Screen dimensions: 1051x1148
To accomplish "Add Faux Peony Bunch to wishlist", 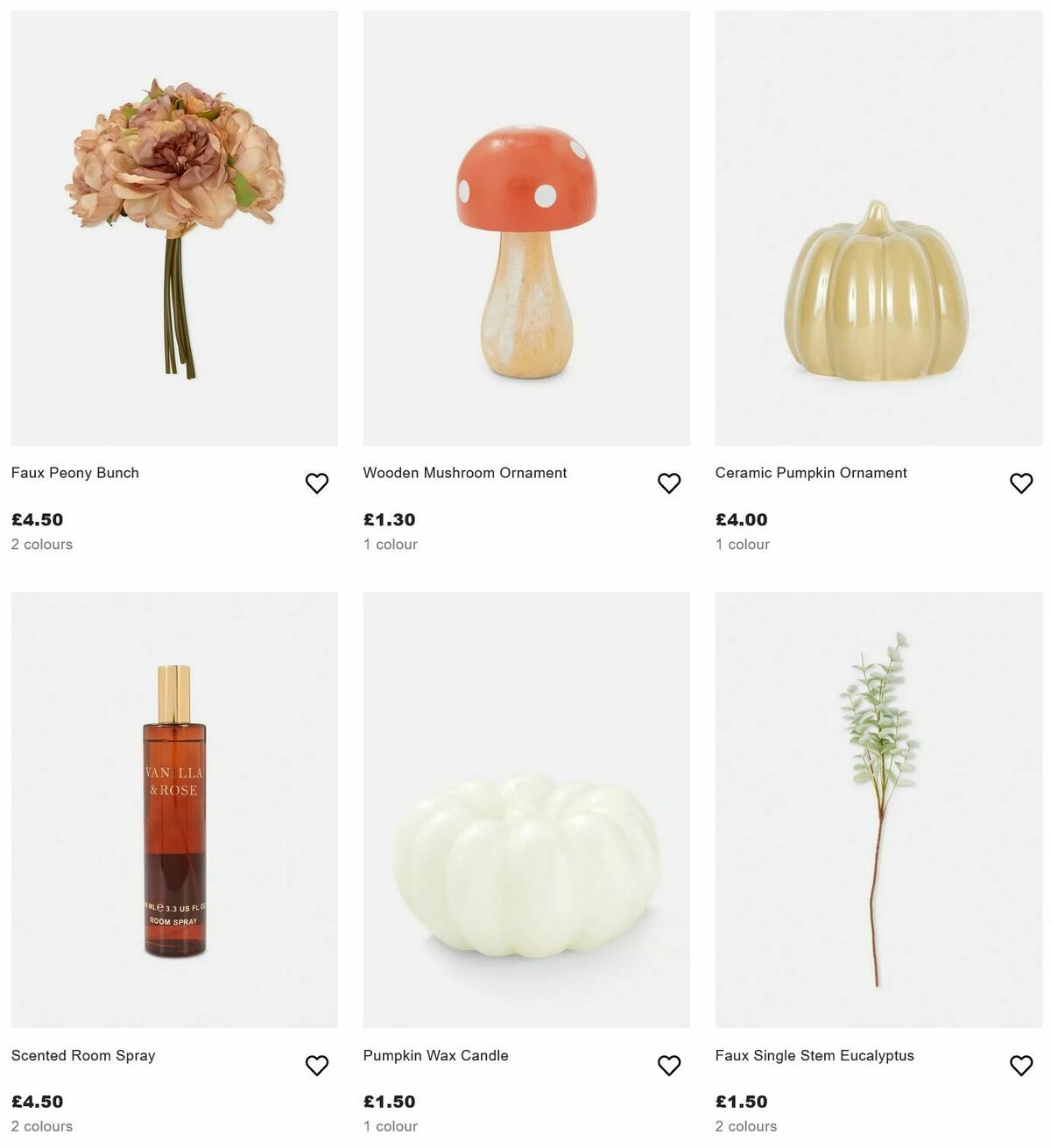I will pos(316,483).
